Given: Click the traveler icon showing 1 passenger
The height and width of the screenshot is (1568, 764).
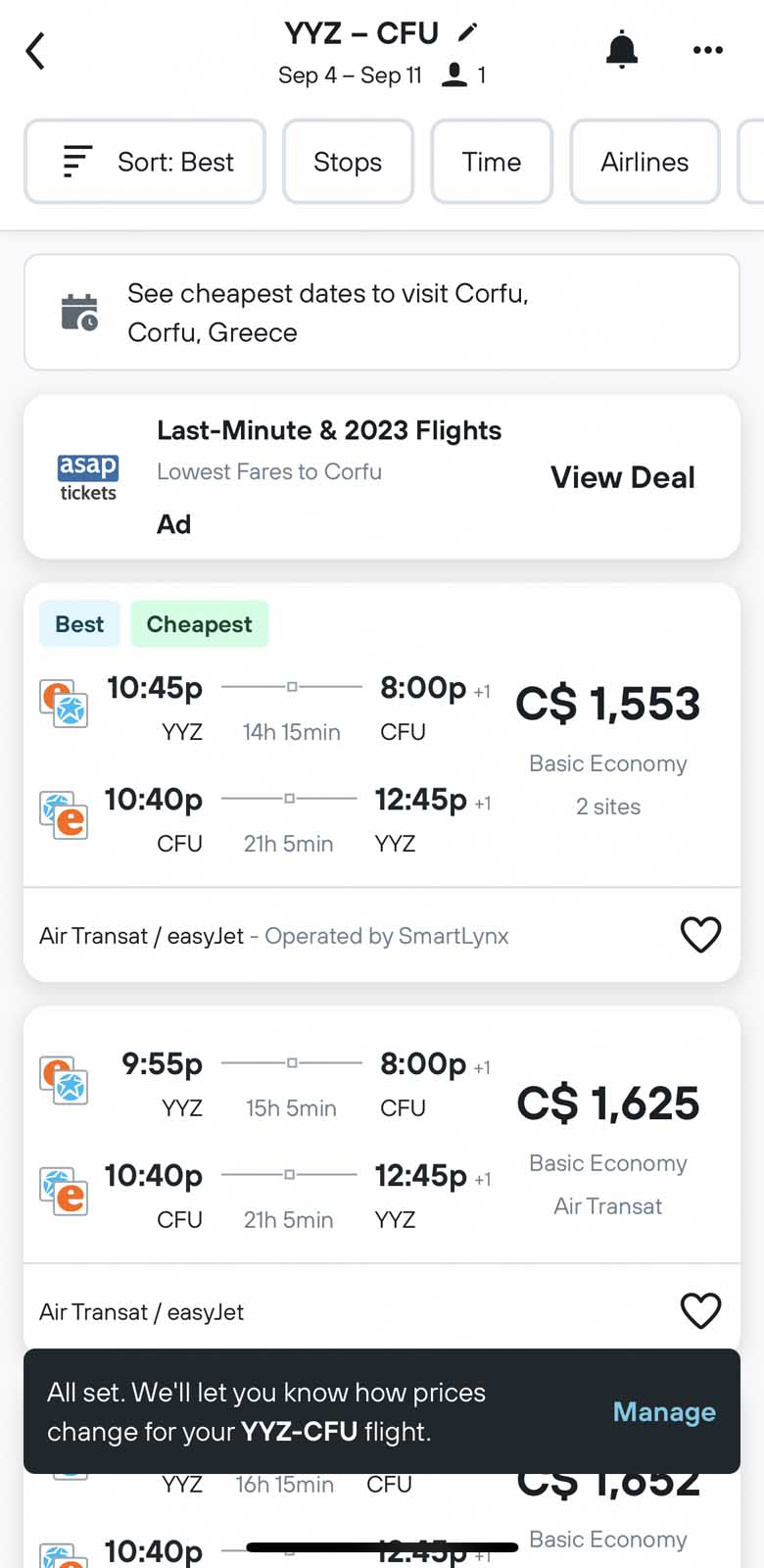Looking at the screenshot, I should 455,74.
